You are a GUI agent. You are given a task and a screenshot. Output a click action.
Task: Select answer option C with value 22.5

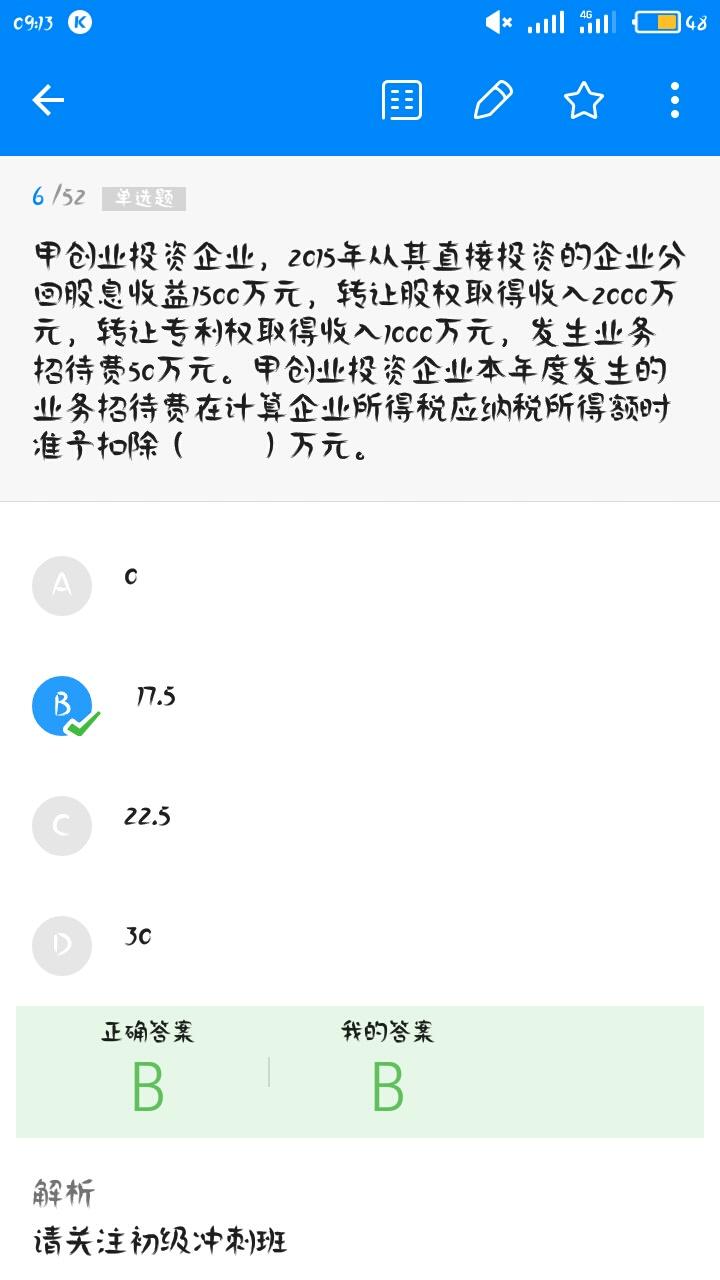[62, 826]
